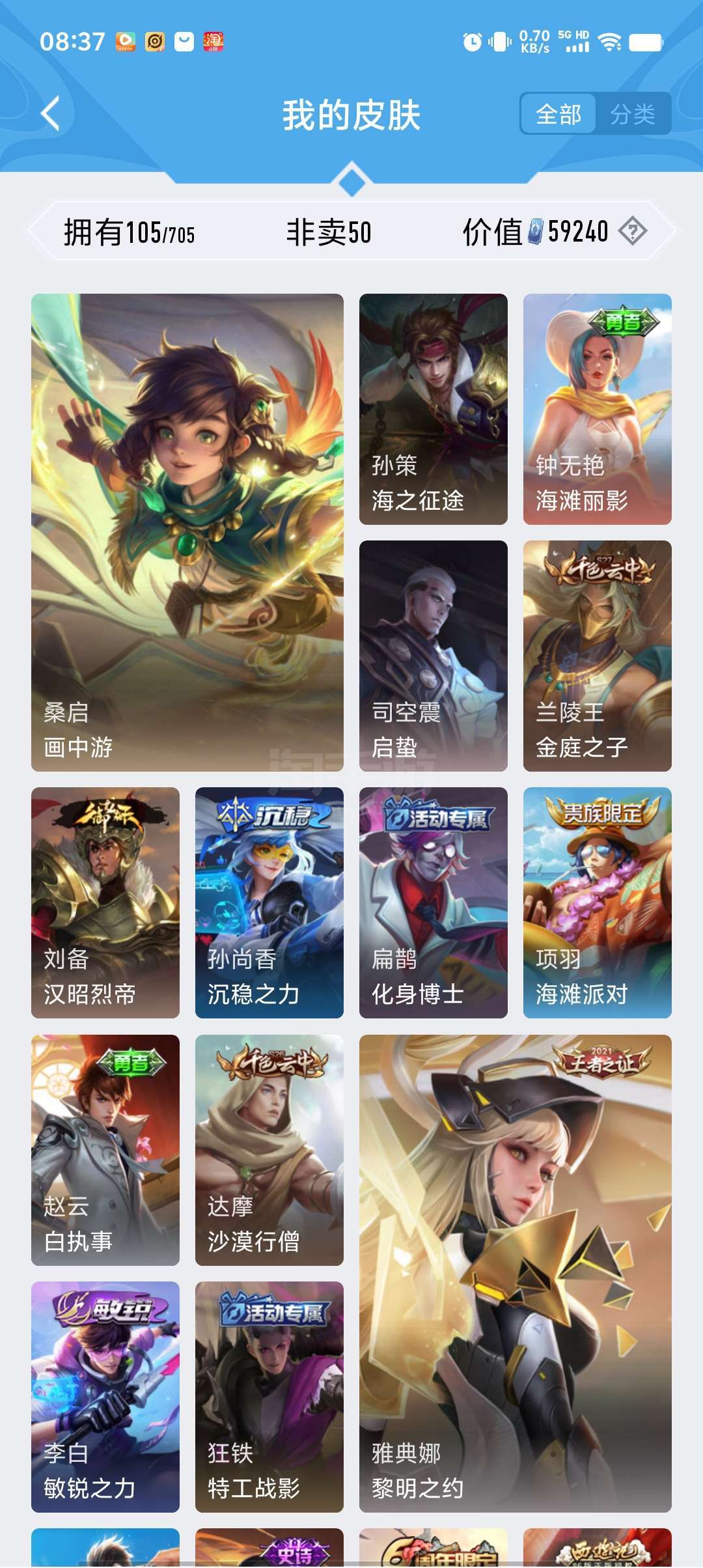Image resolution: width=703 pixels, height=1568 pixels.
Task: Open the 狂铁 特工战影 skin
Action: point(269,1397)
